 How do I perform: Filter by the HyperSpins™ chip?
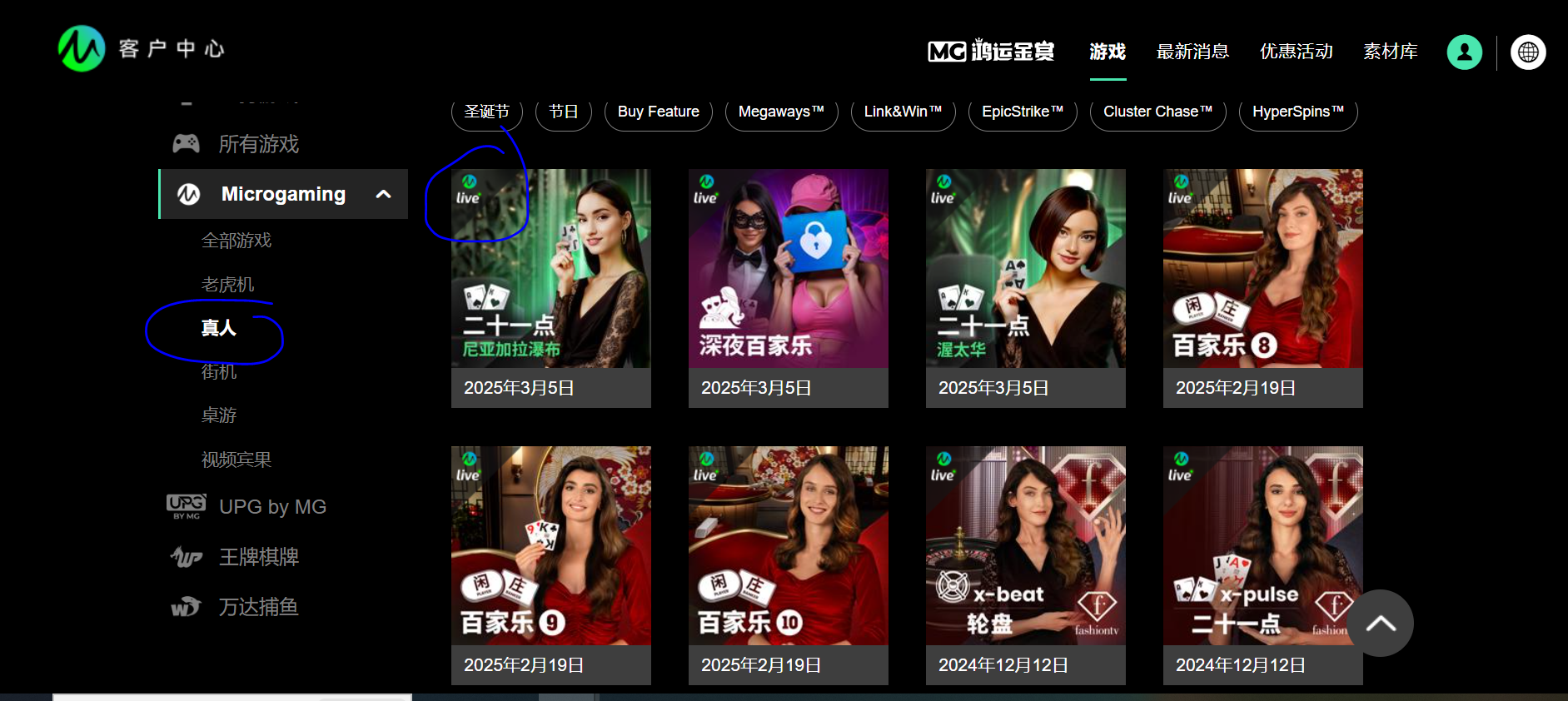(x=1297, y=112)
